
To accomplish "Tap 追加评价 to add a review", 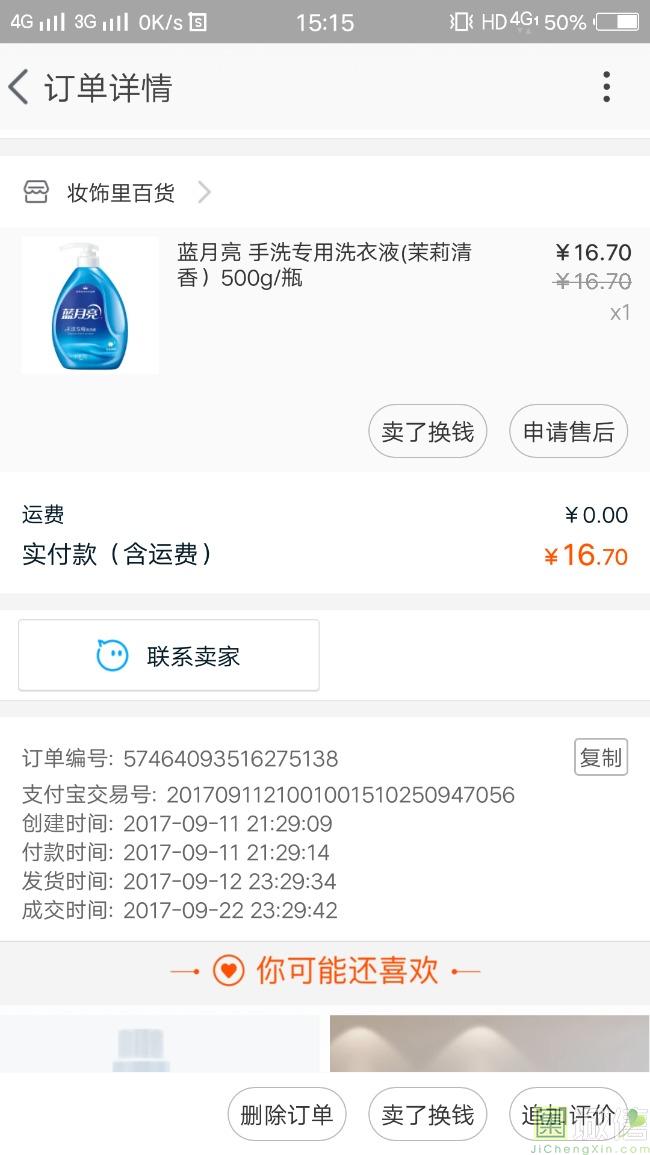I will 568,1115.
